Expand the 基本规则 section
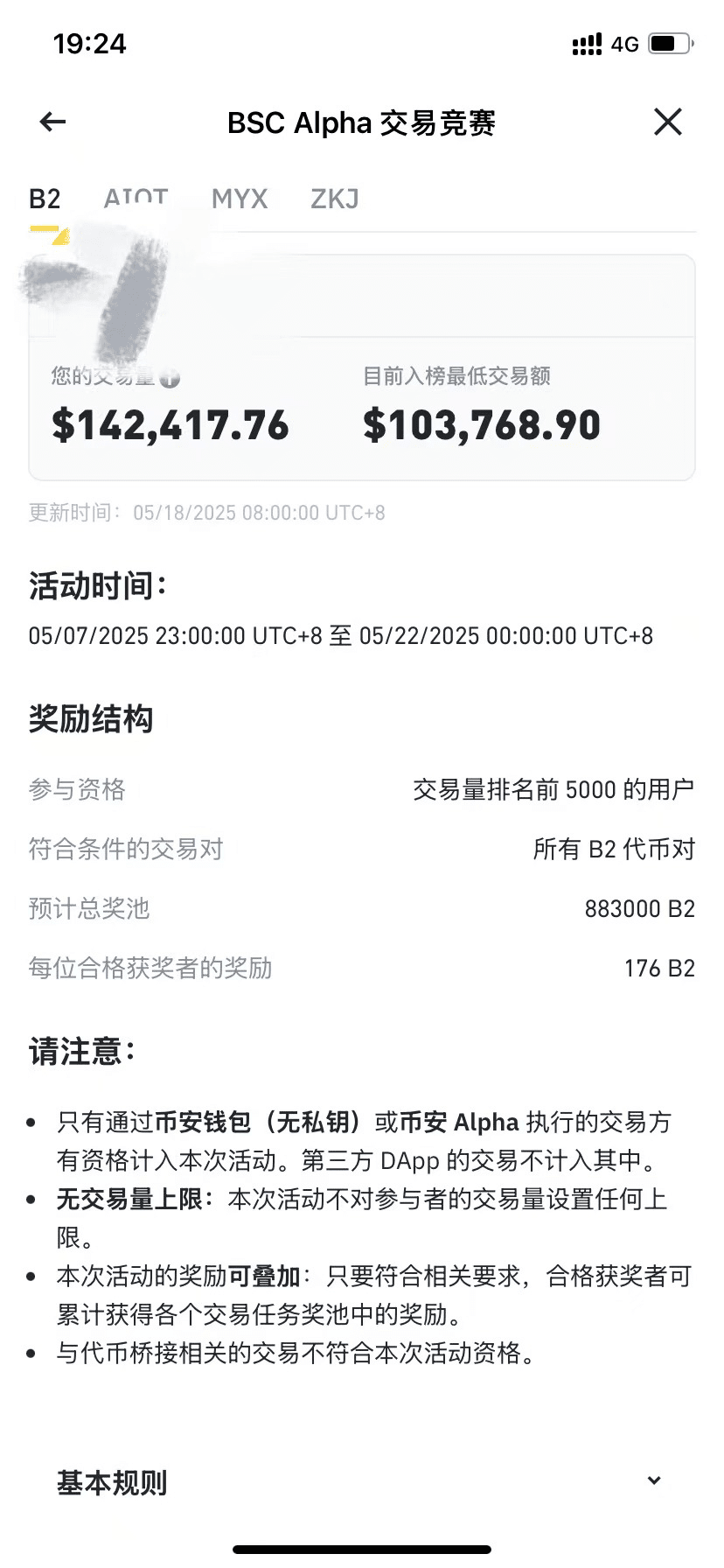Screen dimensions: 724x1568 coord(362,1482)
